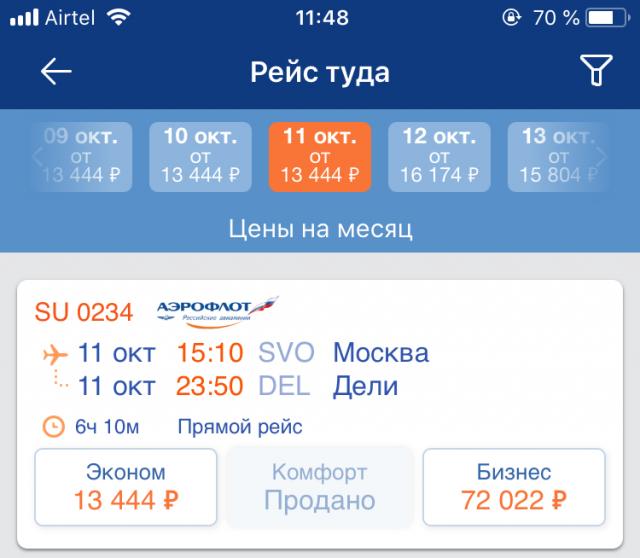Go back using the arrow
This screenshot has height=558, width=640.
tap(56, 72)
